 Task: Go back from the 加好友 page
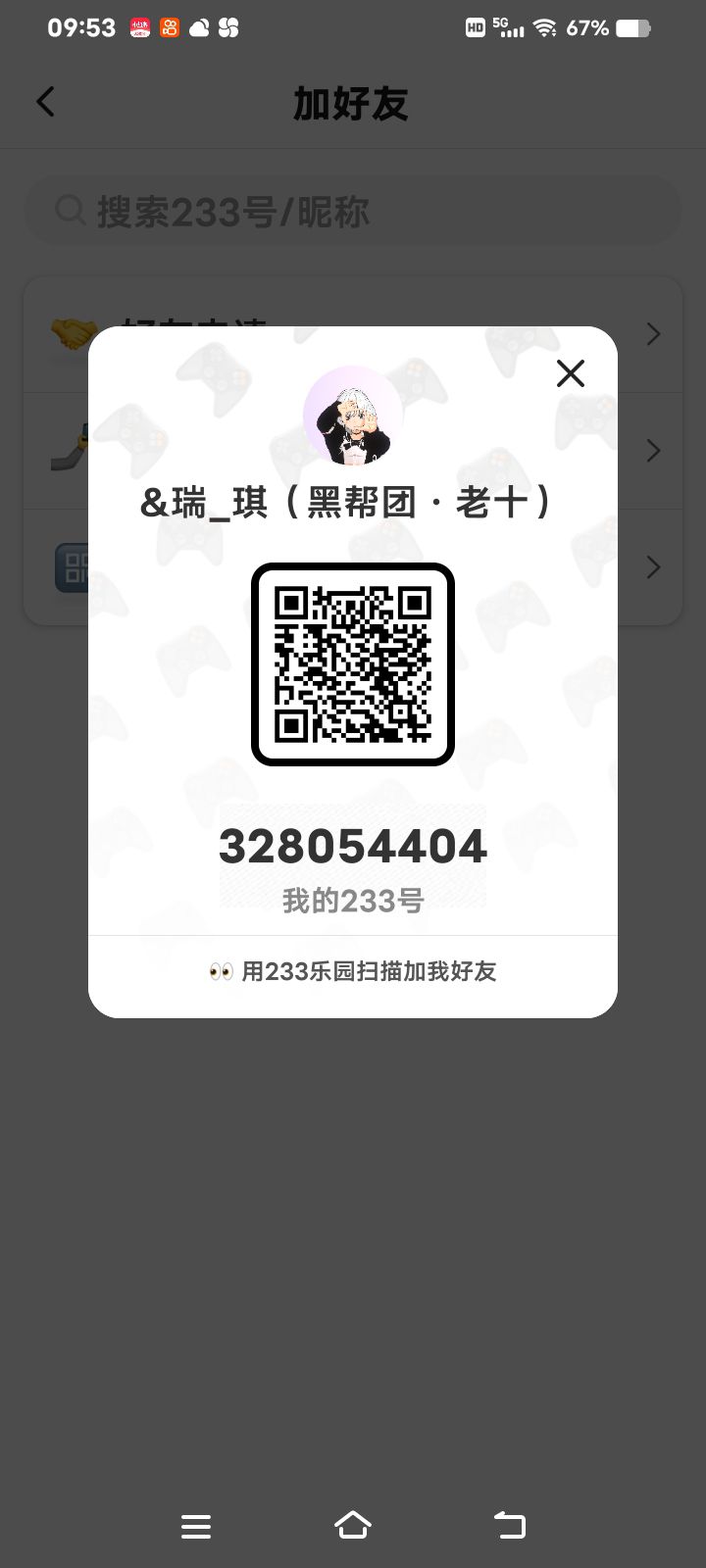(x=45, y=102)
